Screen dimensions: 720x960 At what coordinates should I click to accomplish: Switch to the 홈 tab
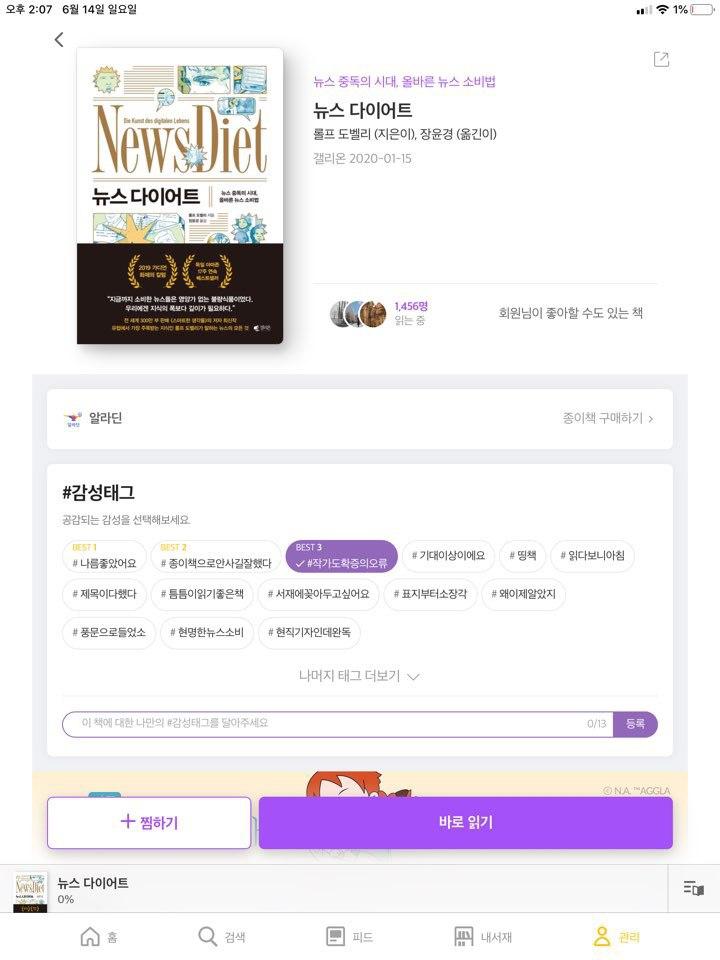click(100, 937)
